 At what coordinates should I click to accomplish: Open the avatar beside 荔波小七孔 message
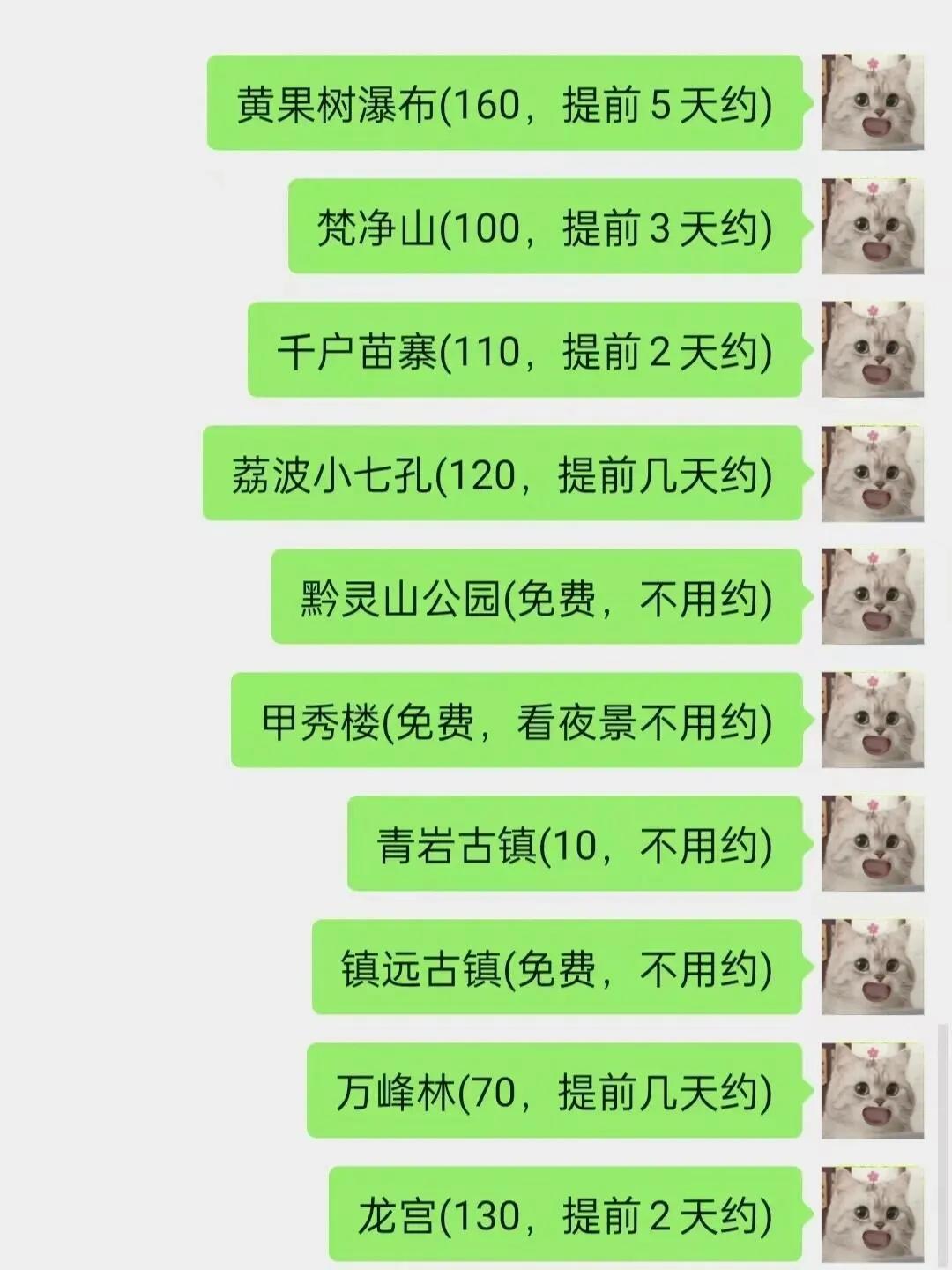[x=872, y=473]
